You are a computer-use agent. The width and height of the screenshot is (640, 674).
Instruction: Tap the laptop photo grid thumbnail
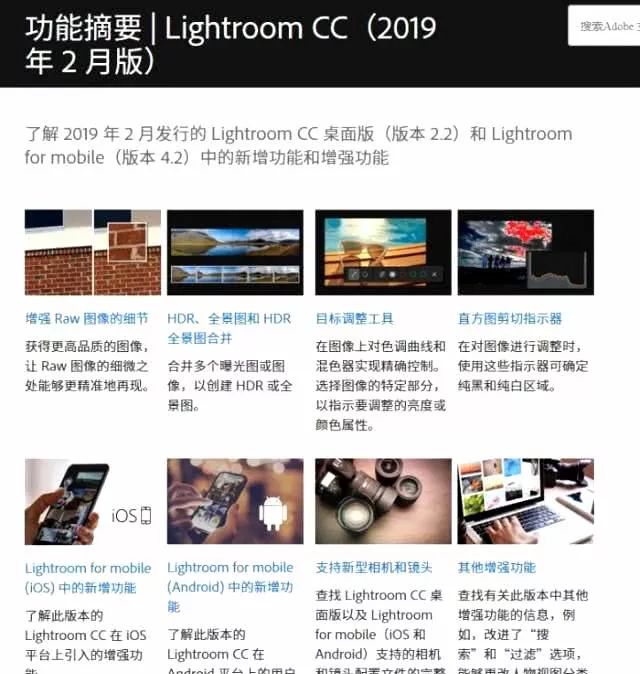(x=525, y=501)
